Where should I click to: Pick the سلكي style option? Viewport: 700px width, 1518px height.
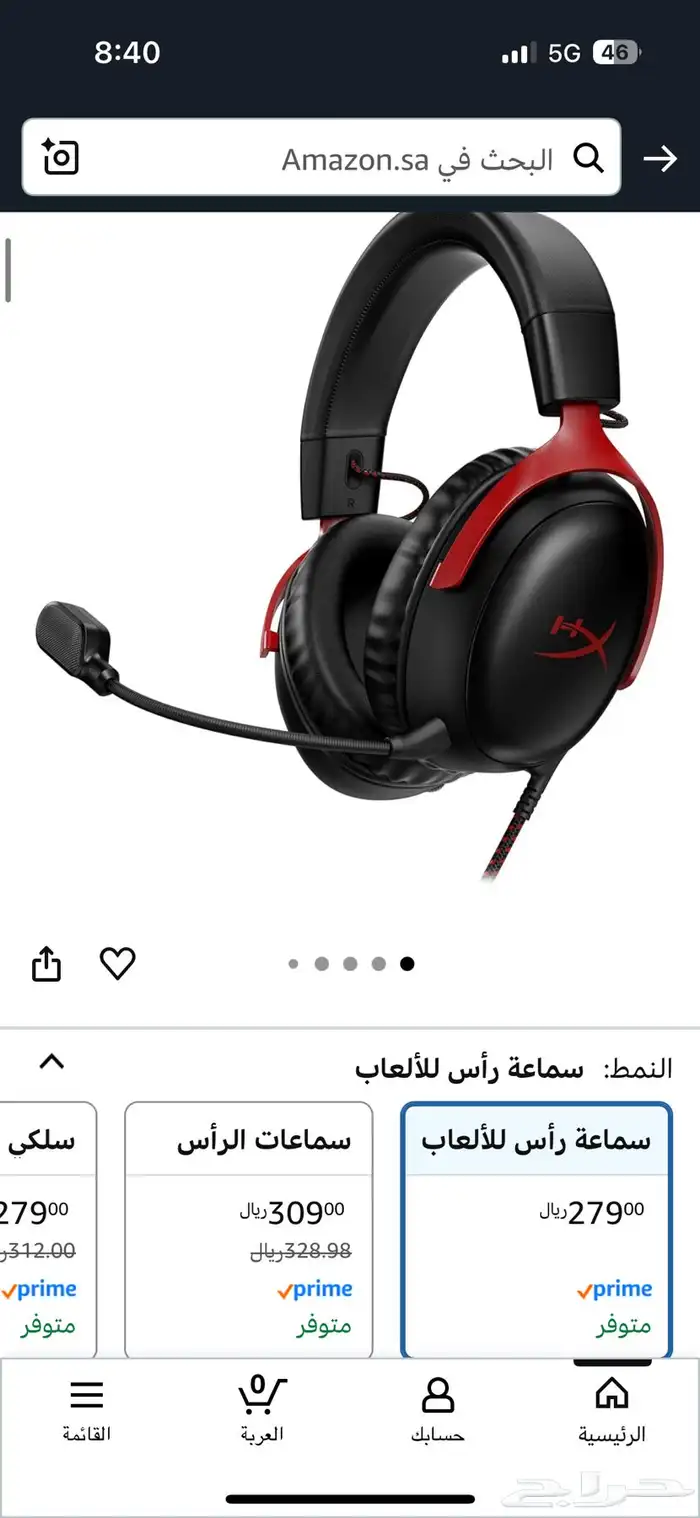[x=48, y=1230]
